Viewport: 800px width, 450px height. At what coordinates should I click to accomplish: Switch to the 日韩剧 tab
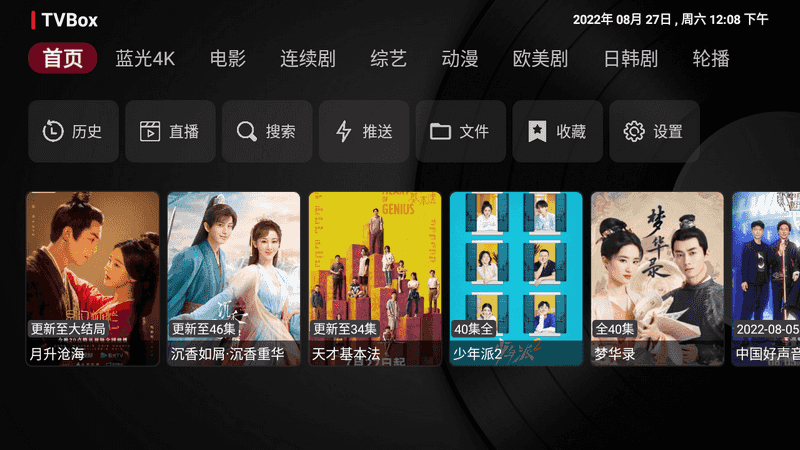click(x=631, y=58)
